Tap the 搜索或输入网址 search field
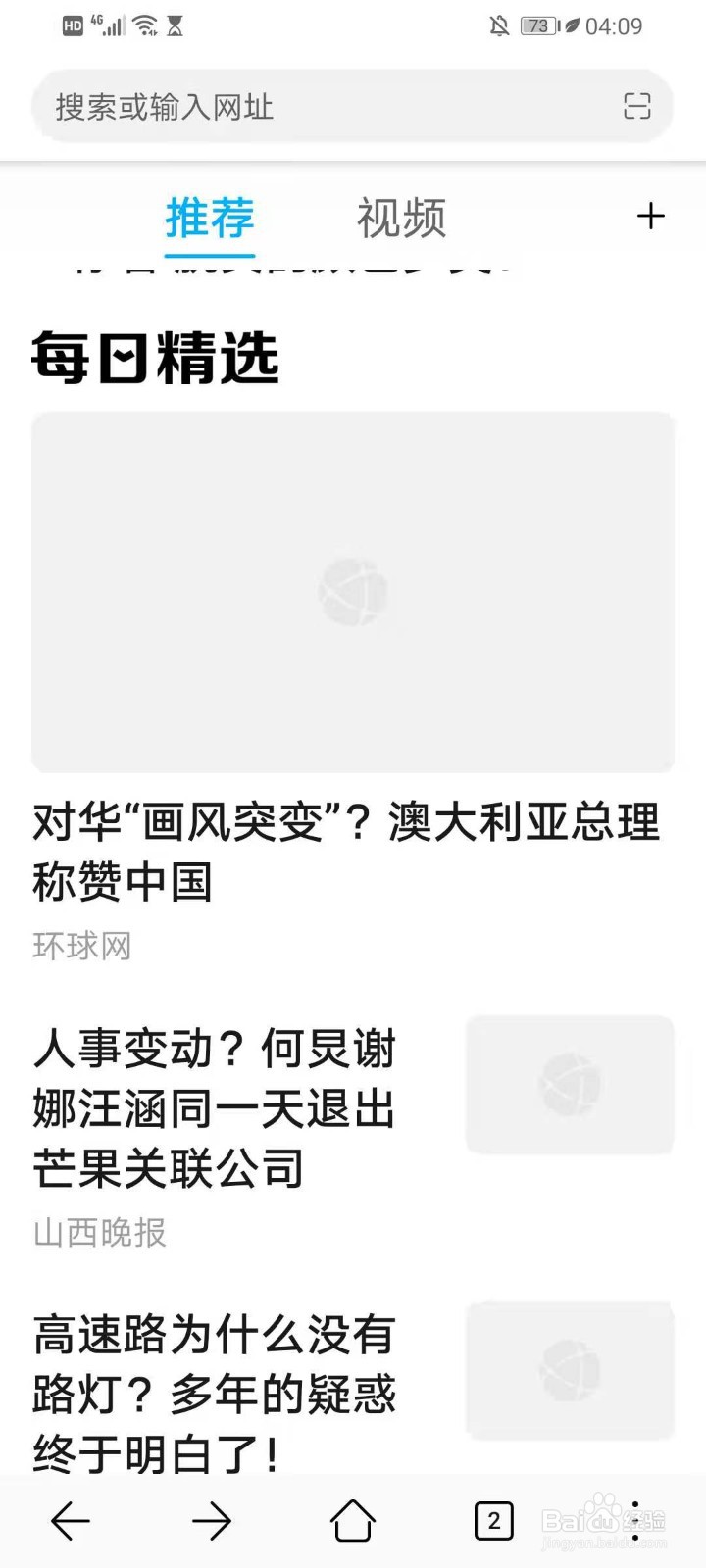The height and width of the screenshot is (1568, 706). coord(294,108)
